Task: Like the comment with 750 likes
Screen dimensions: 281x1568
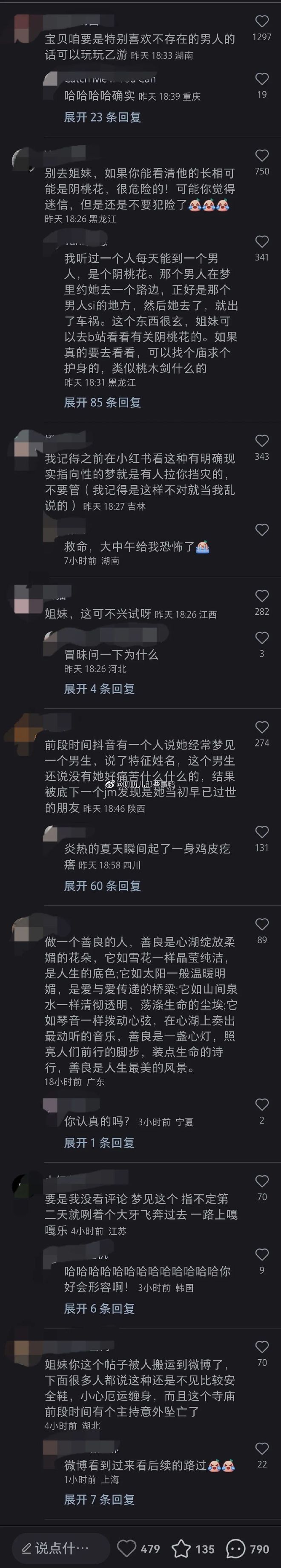Action: click(x=261, y=156)
